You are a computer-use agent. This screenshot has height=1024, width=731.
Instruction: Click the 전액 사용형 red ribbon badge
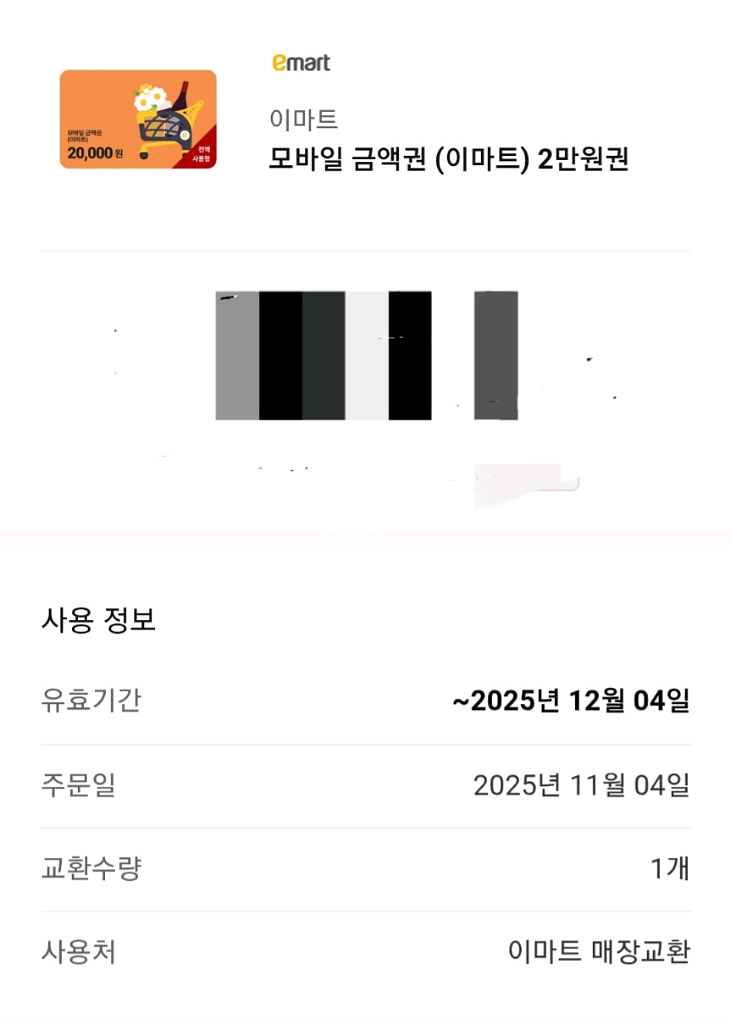204,153
